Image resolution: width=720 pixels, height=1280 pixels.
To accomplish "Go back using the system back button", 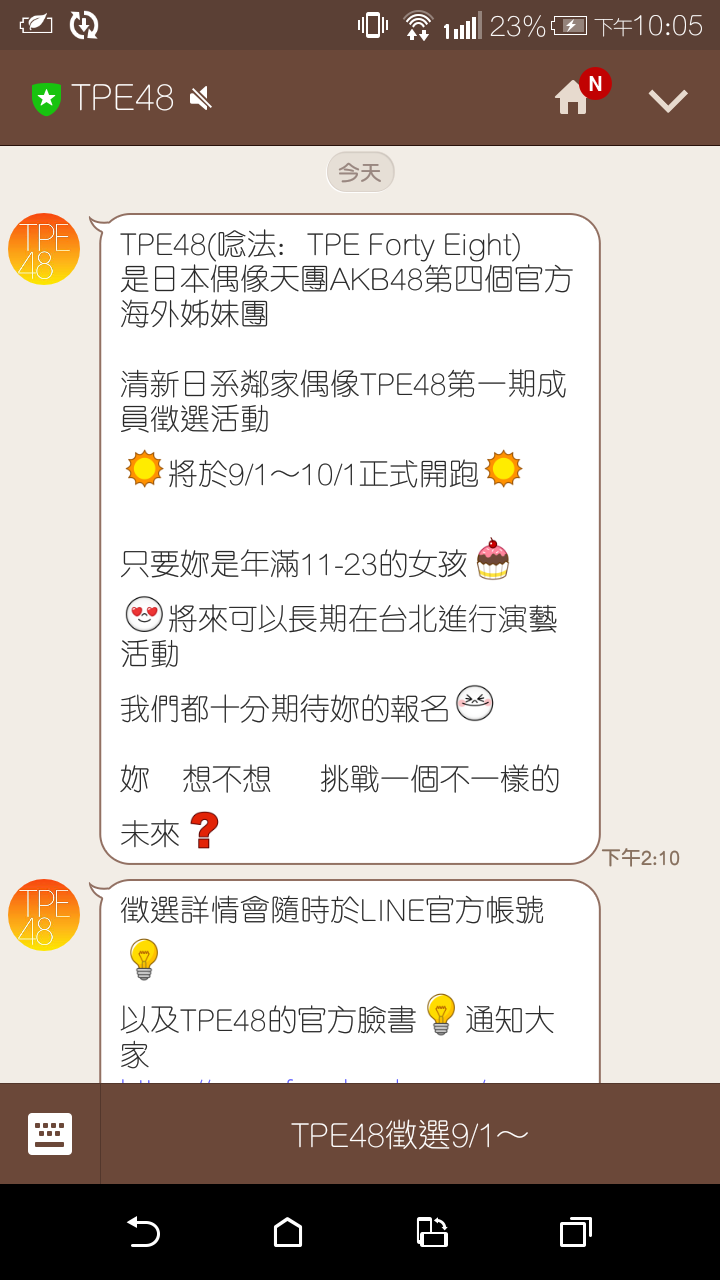I will click(144, 1232).
